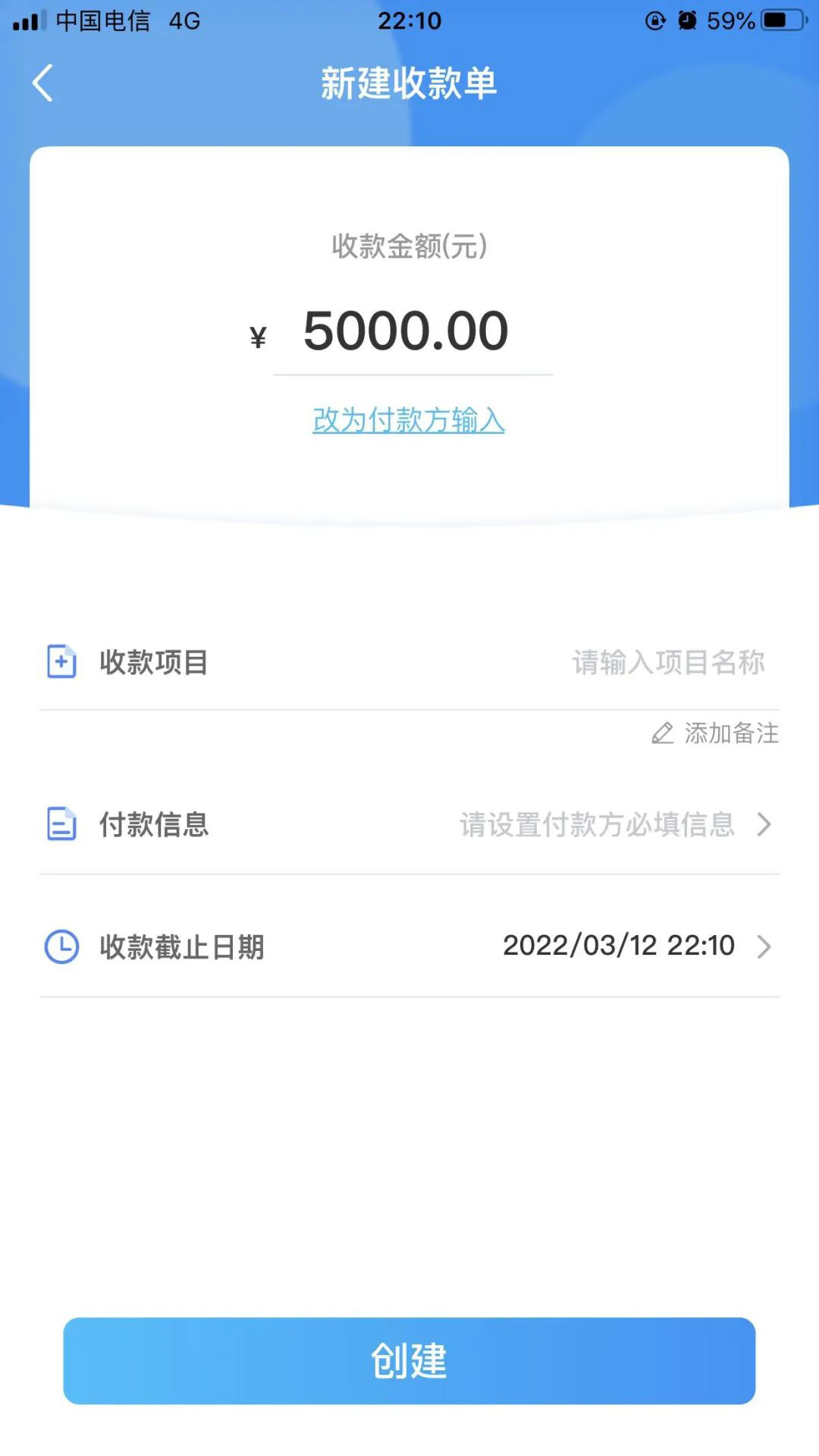Image resolution: width=819 pixels, height=1456 pixels.
Task: Click the 请输入项目名称 input field
Action: [x=667, y=663]
